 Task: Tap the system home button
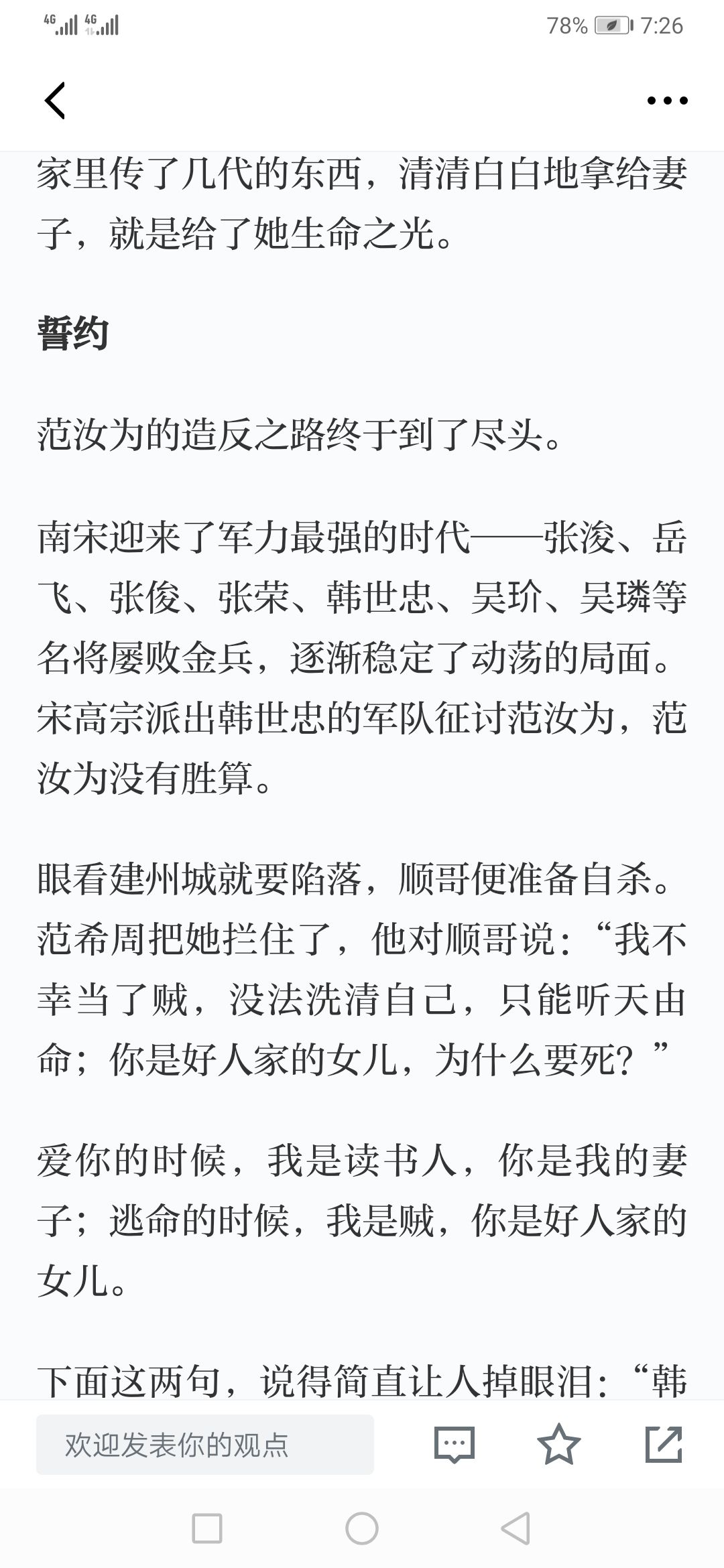pos(362,1529)
